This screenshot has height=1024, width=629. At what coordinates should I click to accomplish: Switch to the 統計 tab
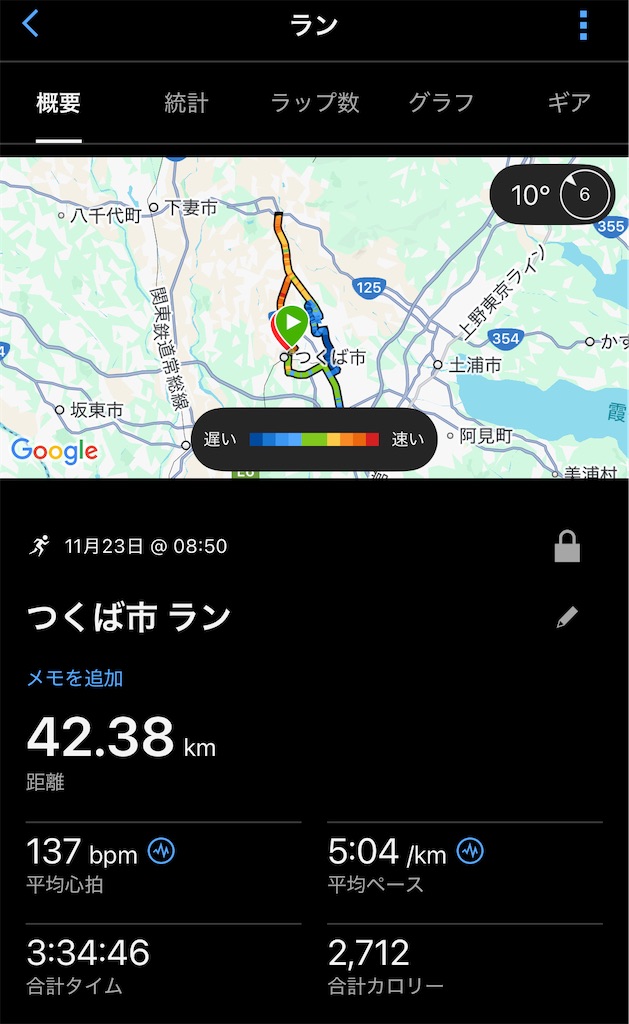[186, 103]
